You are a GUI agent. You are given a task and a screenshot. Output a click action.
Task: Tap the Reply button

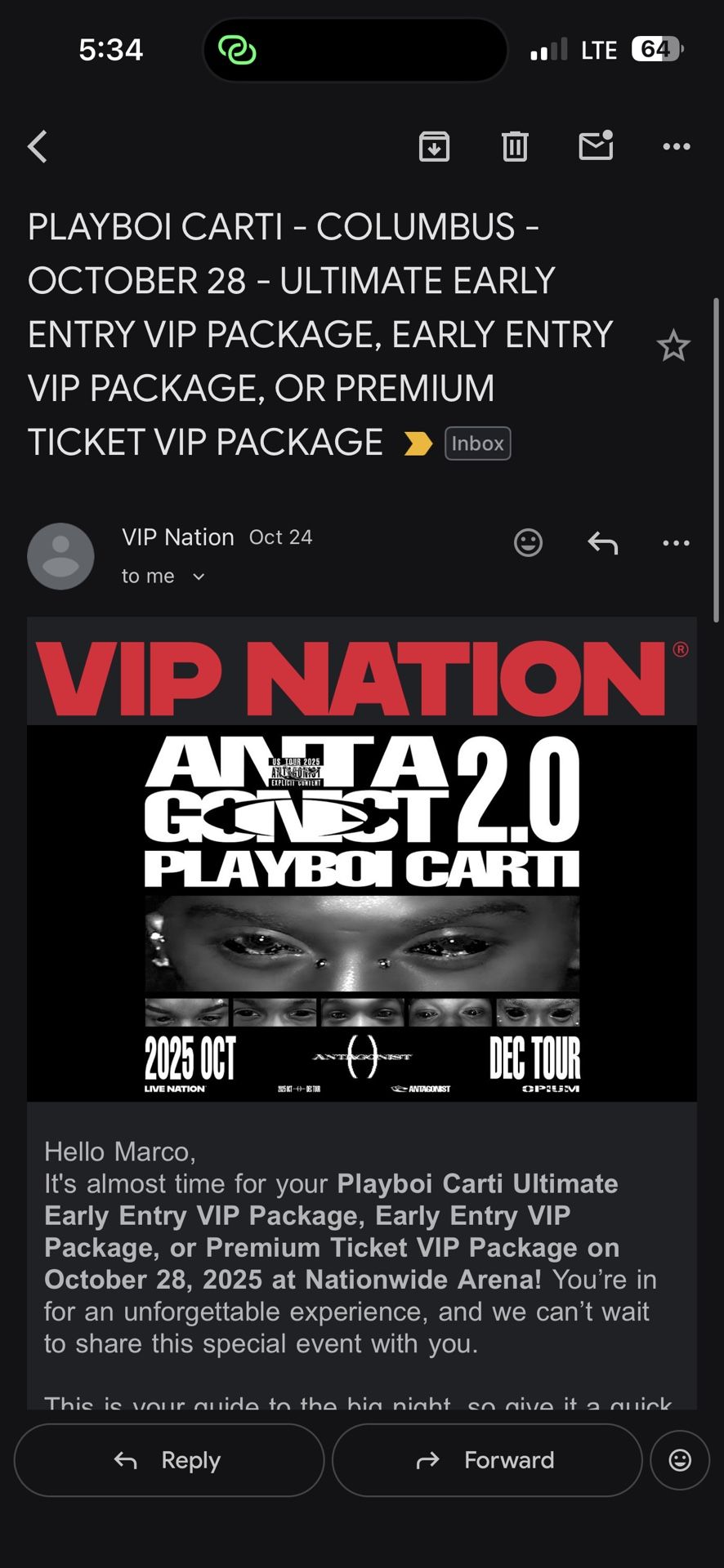(x=168, y=1460)
